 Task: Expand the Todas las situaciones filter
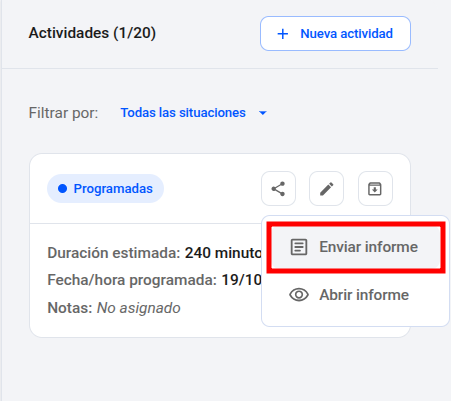click(x=194, y=113)
